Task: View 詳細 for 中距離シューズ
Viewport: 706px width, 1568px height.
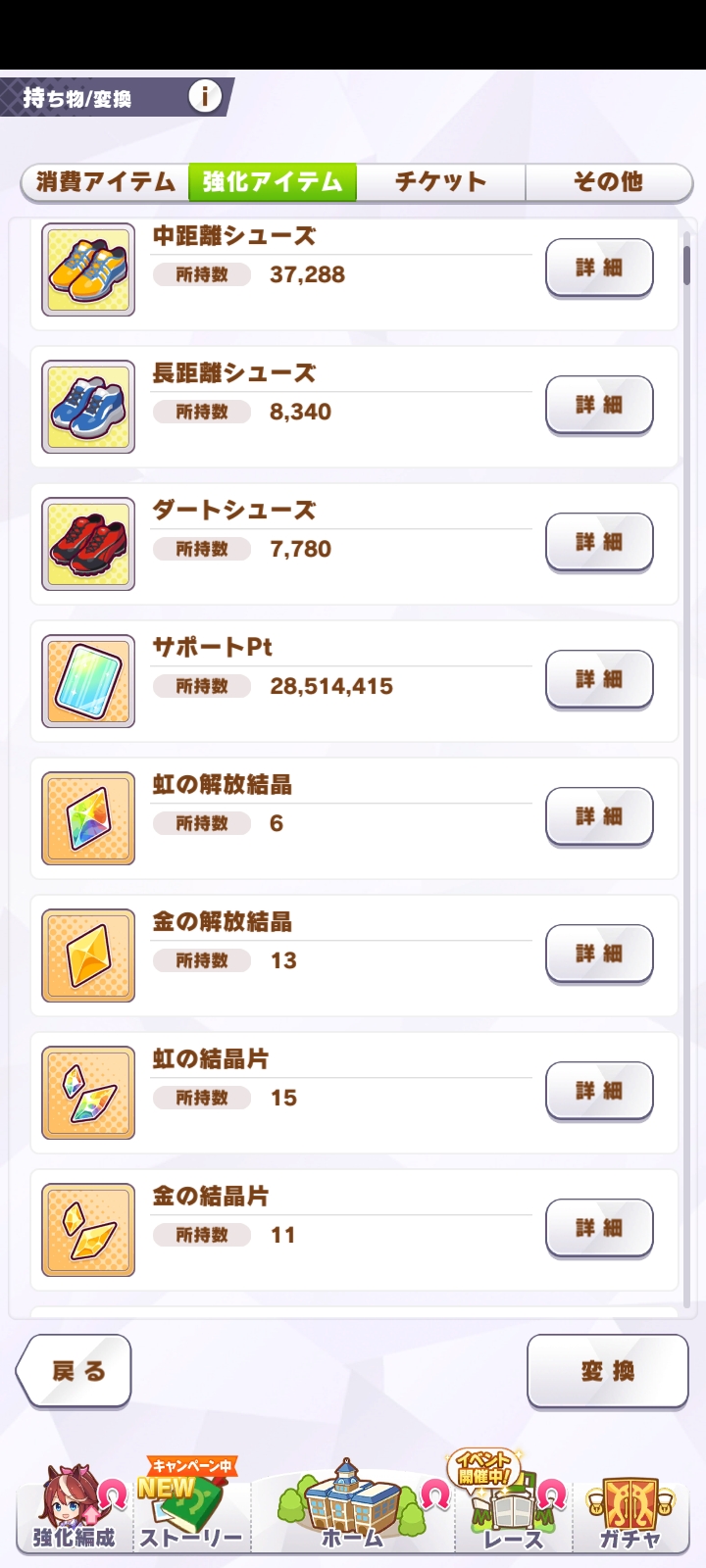Action: (x=599, y=268)
